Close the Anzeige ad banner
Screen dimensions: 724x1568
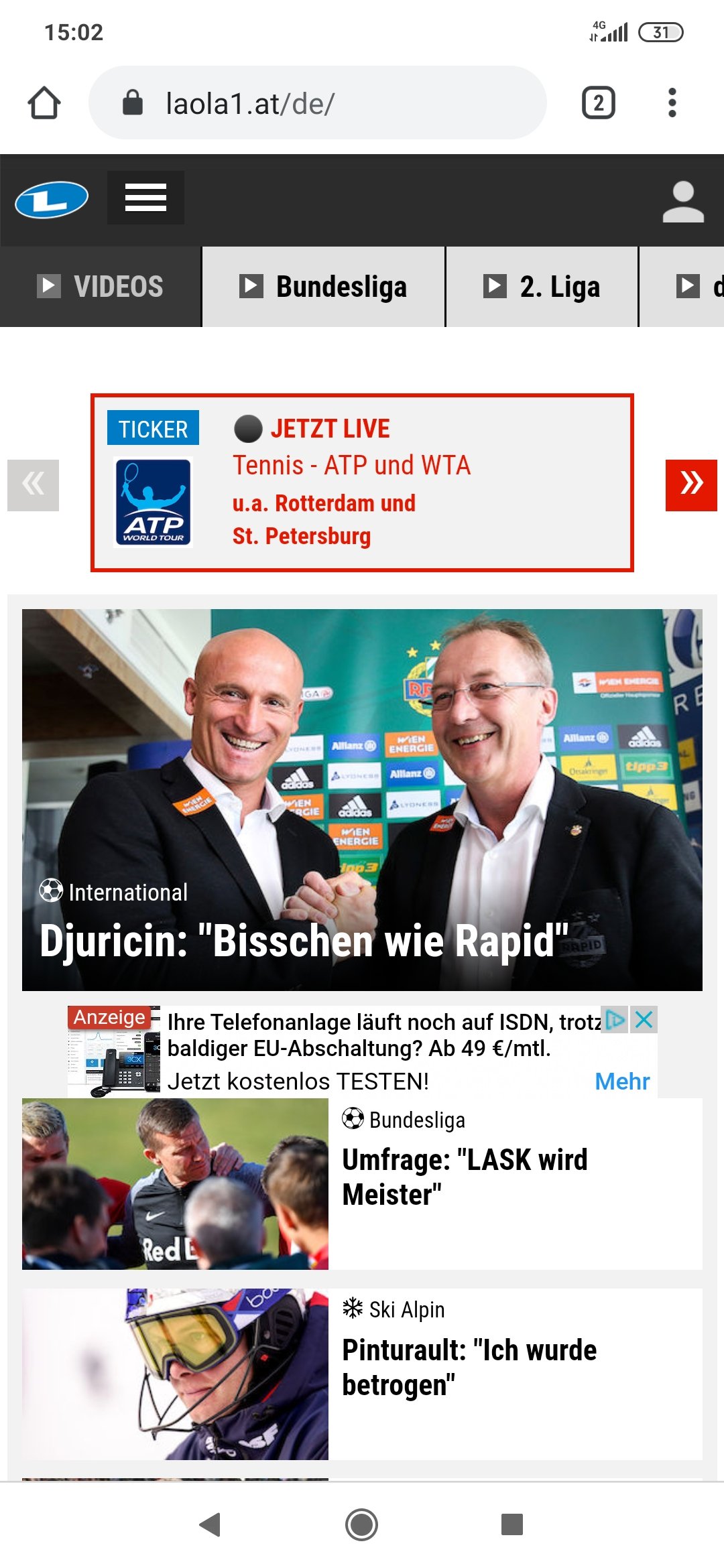644,1020
